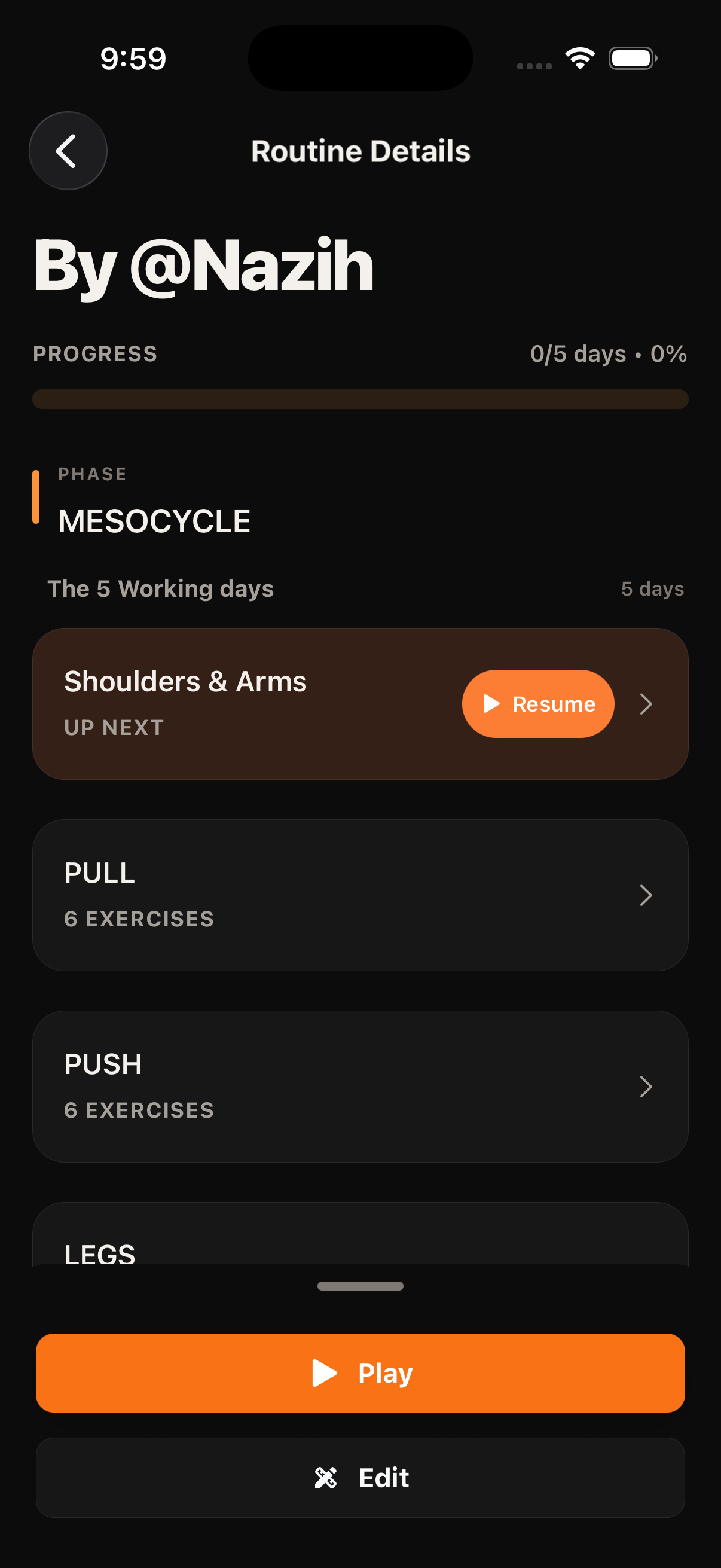The height and width of the screenshot is (1568, 721).
Task: Click the play icon inside the Resume pill
Action: [490, 704]
